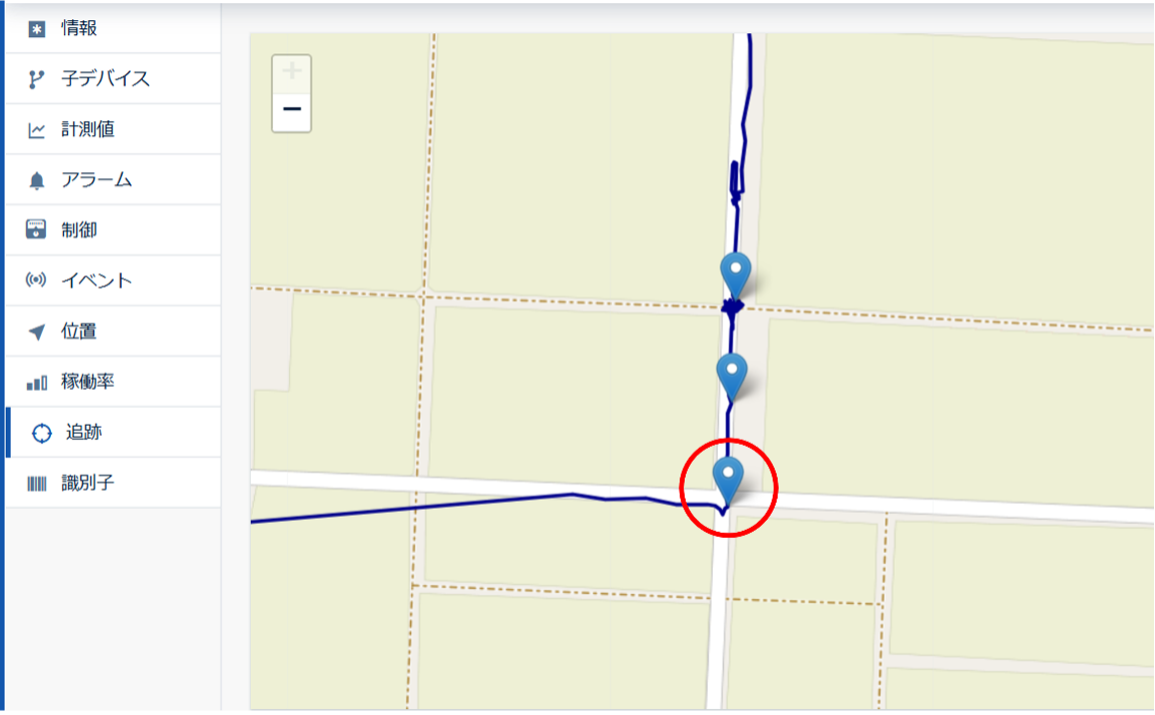Tap the topmost map pin
This screenshot has height=715, width=1155.
click(x=735, y=272)
